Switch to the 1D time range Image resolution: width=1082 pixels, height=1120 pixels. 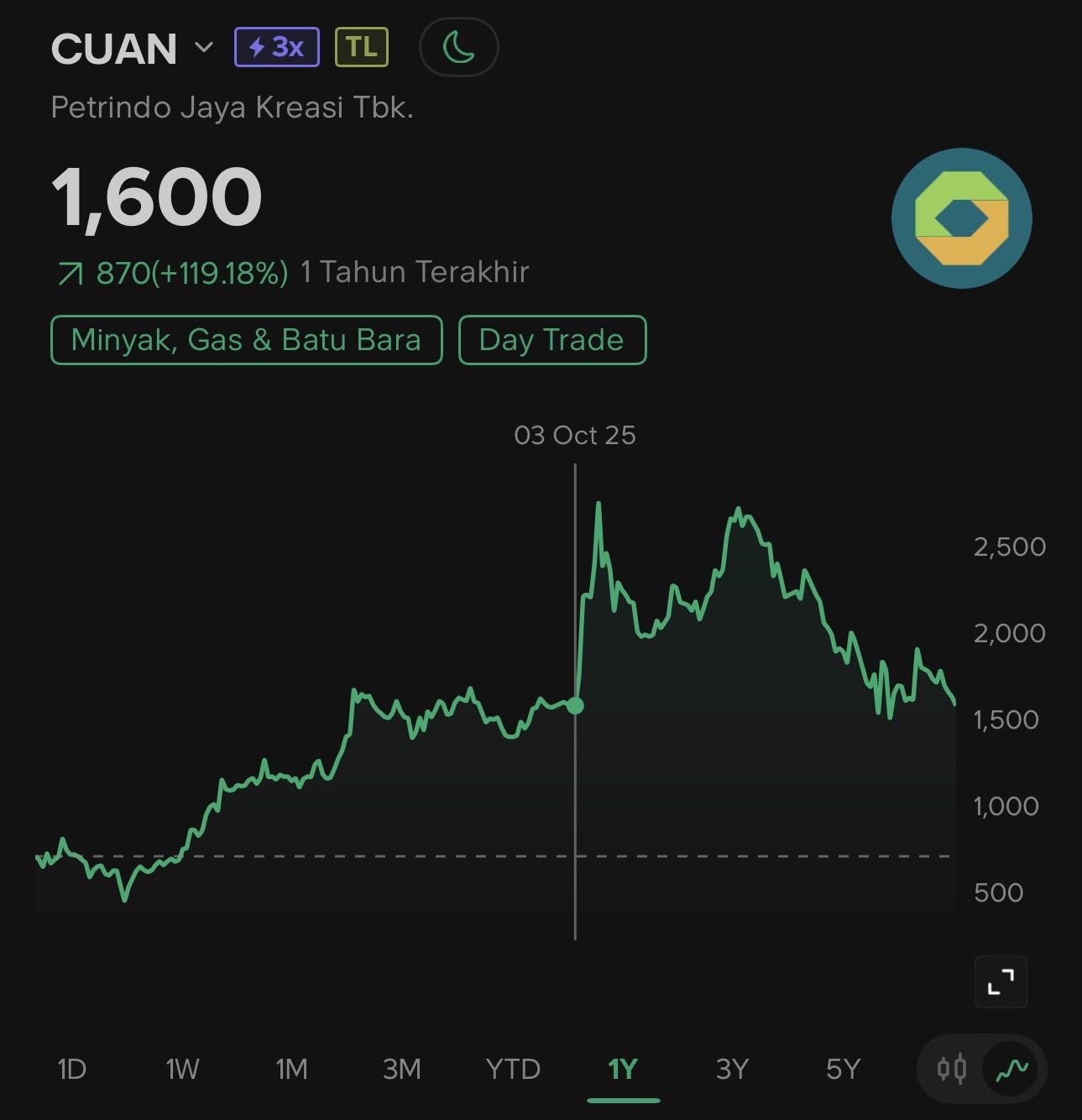pyautogui.click(x=72, y=1069)
